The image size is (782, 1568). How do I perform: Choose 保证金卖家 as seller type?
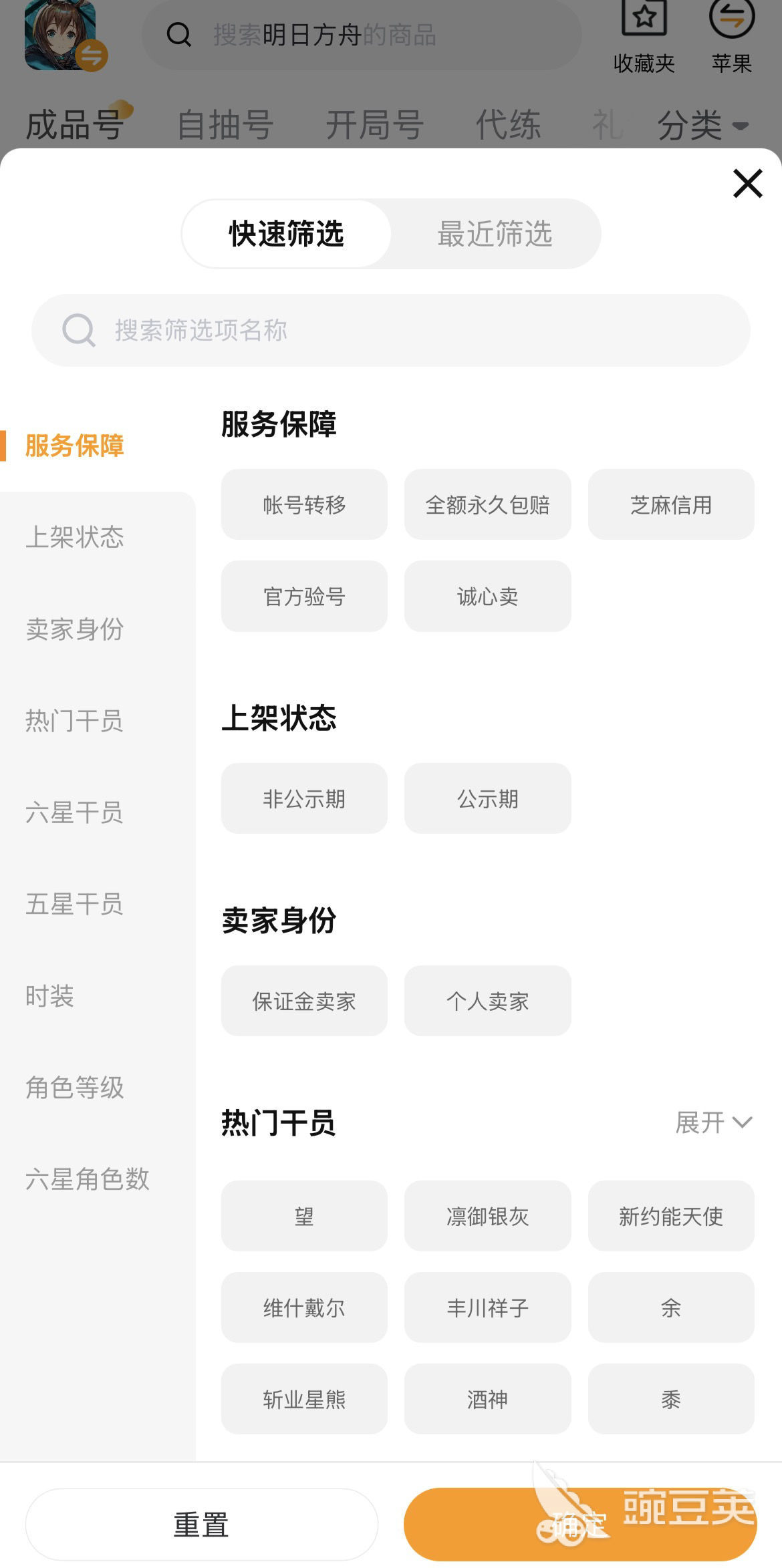[x=304, y=1001]
